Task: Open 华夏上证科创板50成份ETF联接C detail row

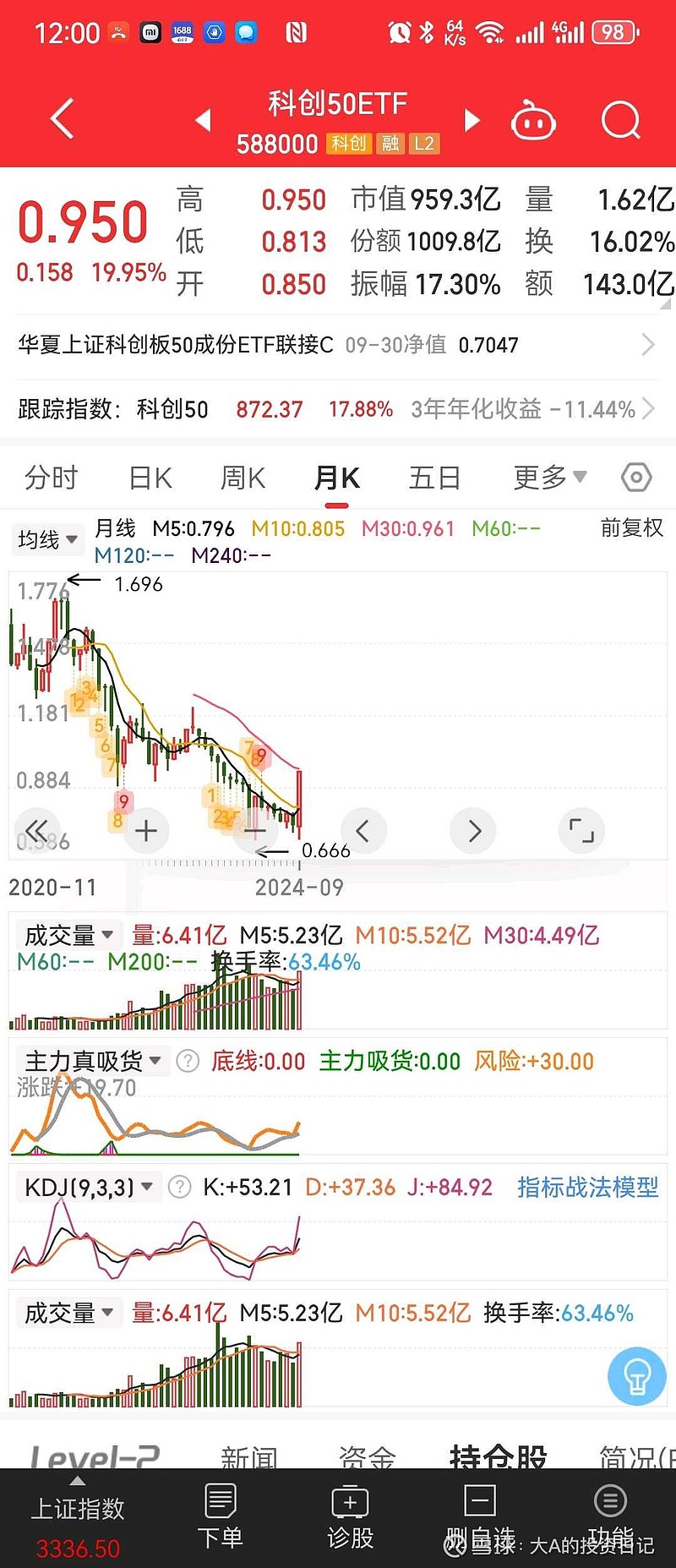Action: pos(338,345)
